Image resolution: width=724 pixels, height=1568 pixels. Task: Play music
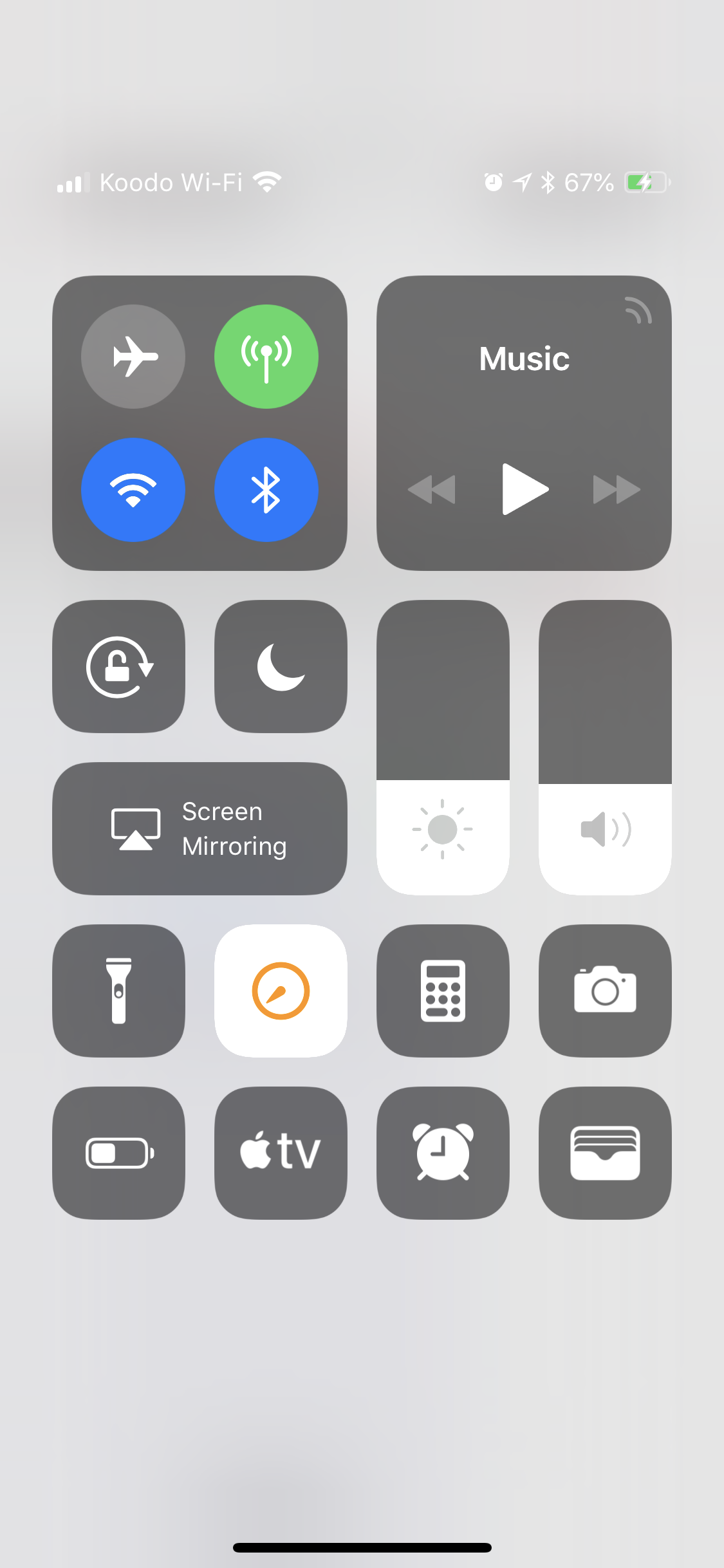524,489
